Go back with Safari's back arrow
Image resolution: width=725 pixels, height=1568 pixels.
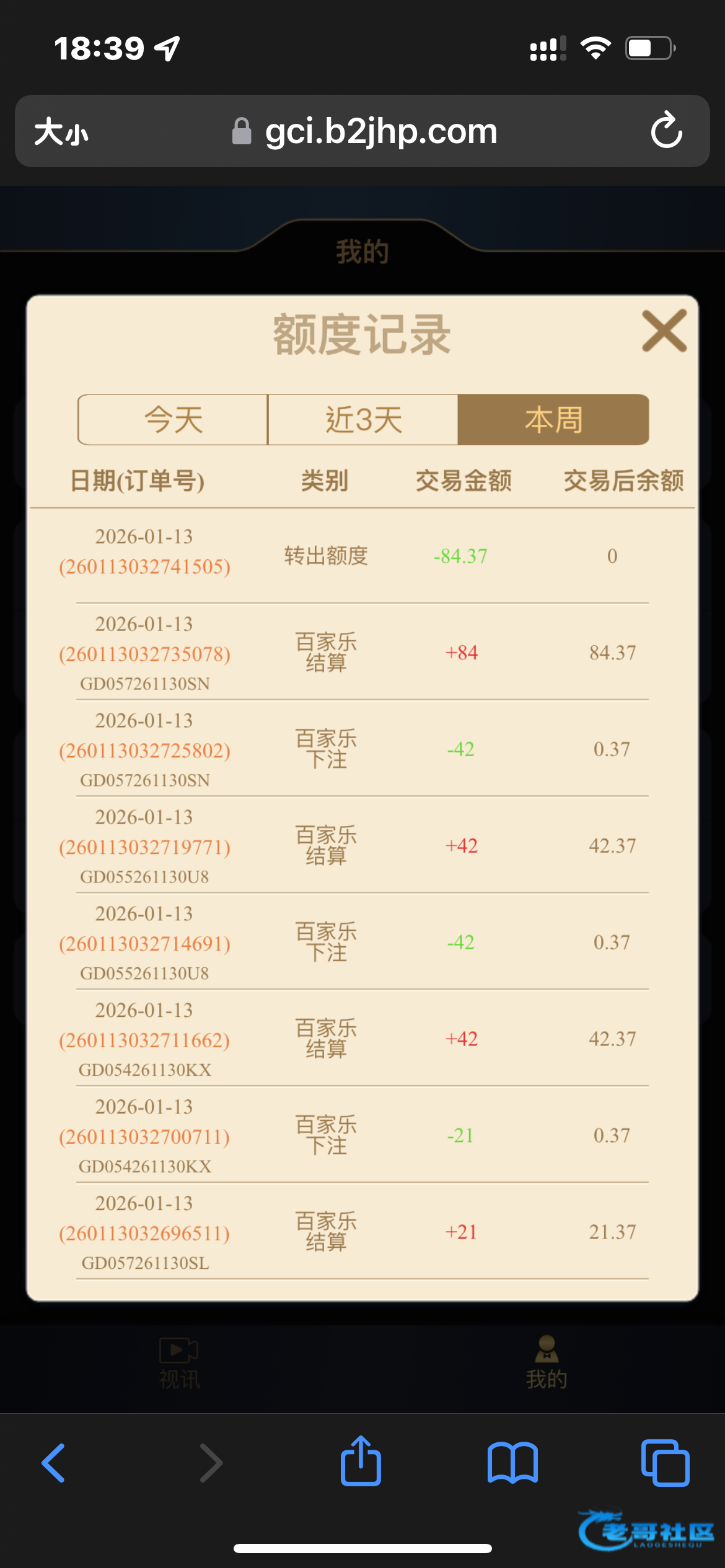coord(54,1463)
